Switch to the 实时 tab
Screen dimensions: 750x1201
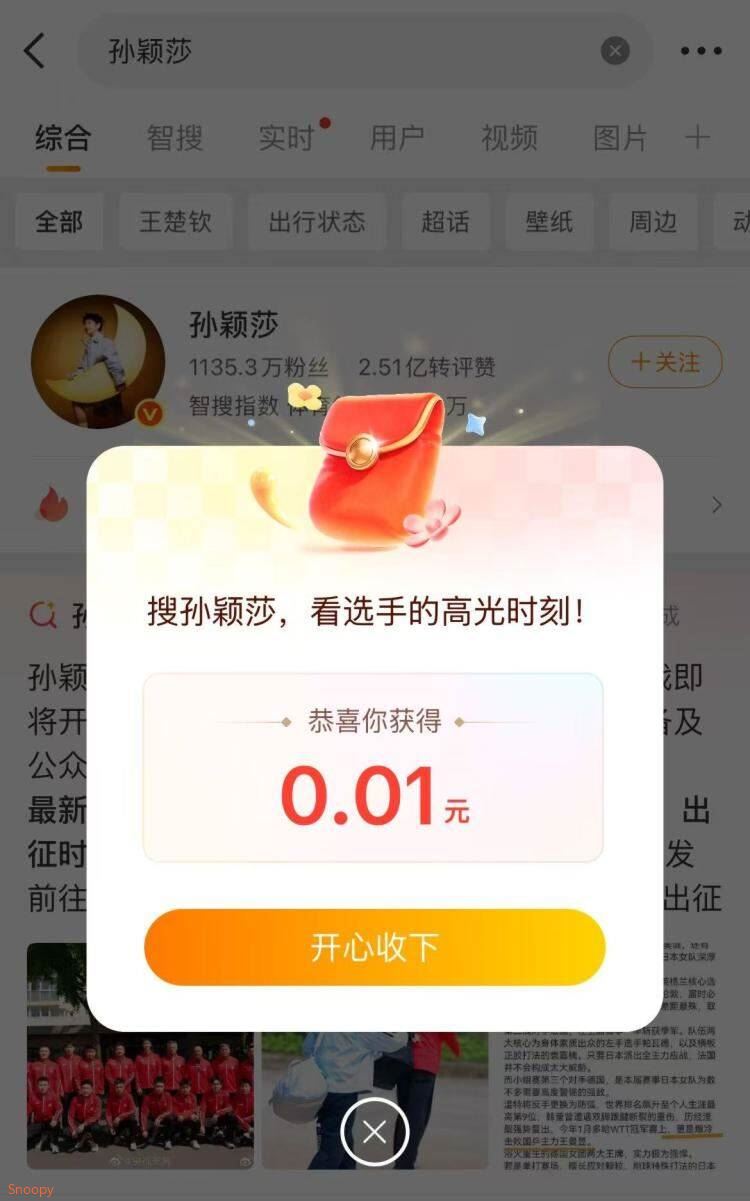click(287, 138)
